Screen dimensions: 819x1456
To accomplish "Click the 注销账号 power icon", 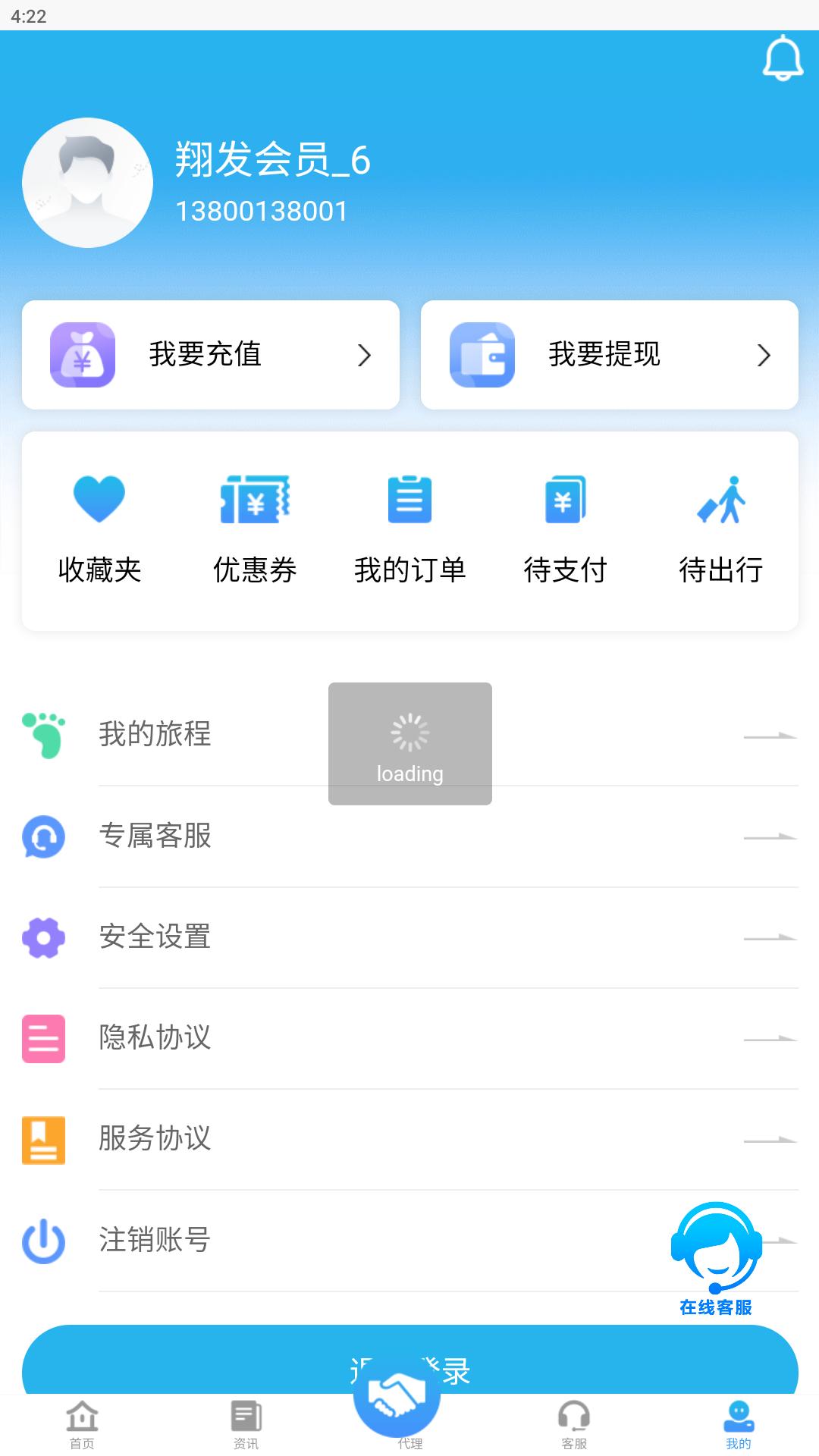I will (x=43, y=1241).
